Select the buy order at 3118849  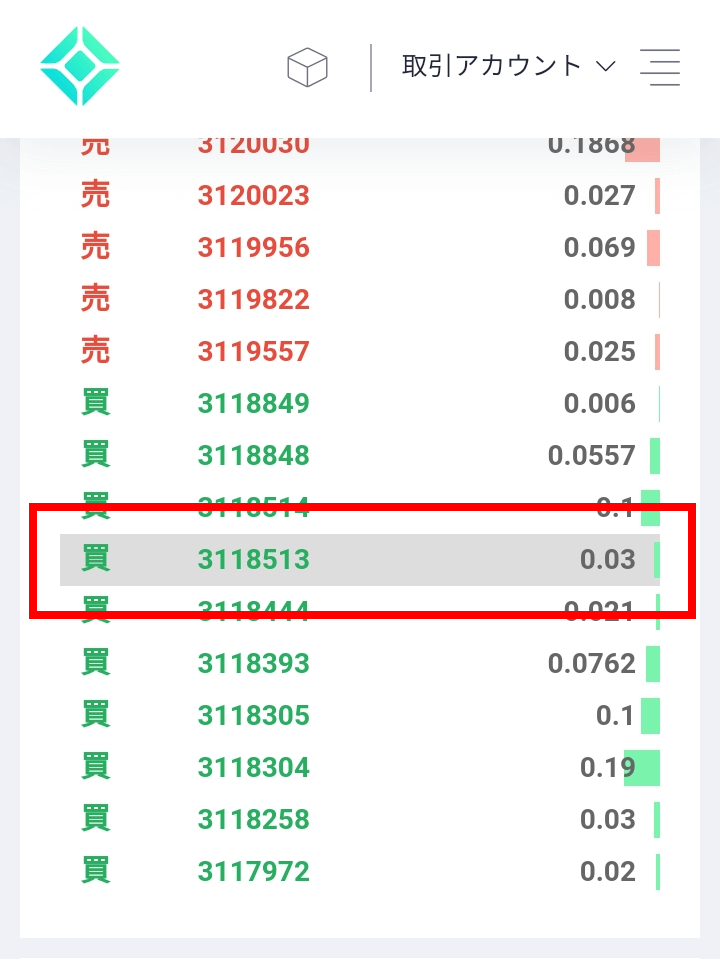click(x=254, y=403)
